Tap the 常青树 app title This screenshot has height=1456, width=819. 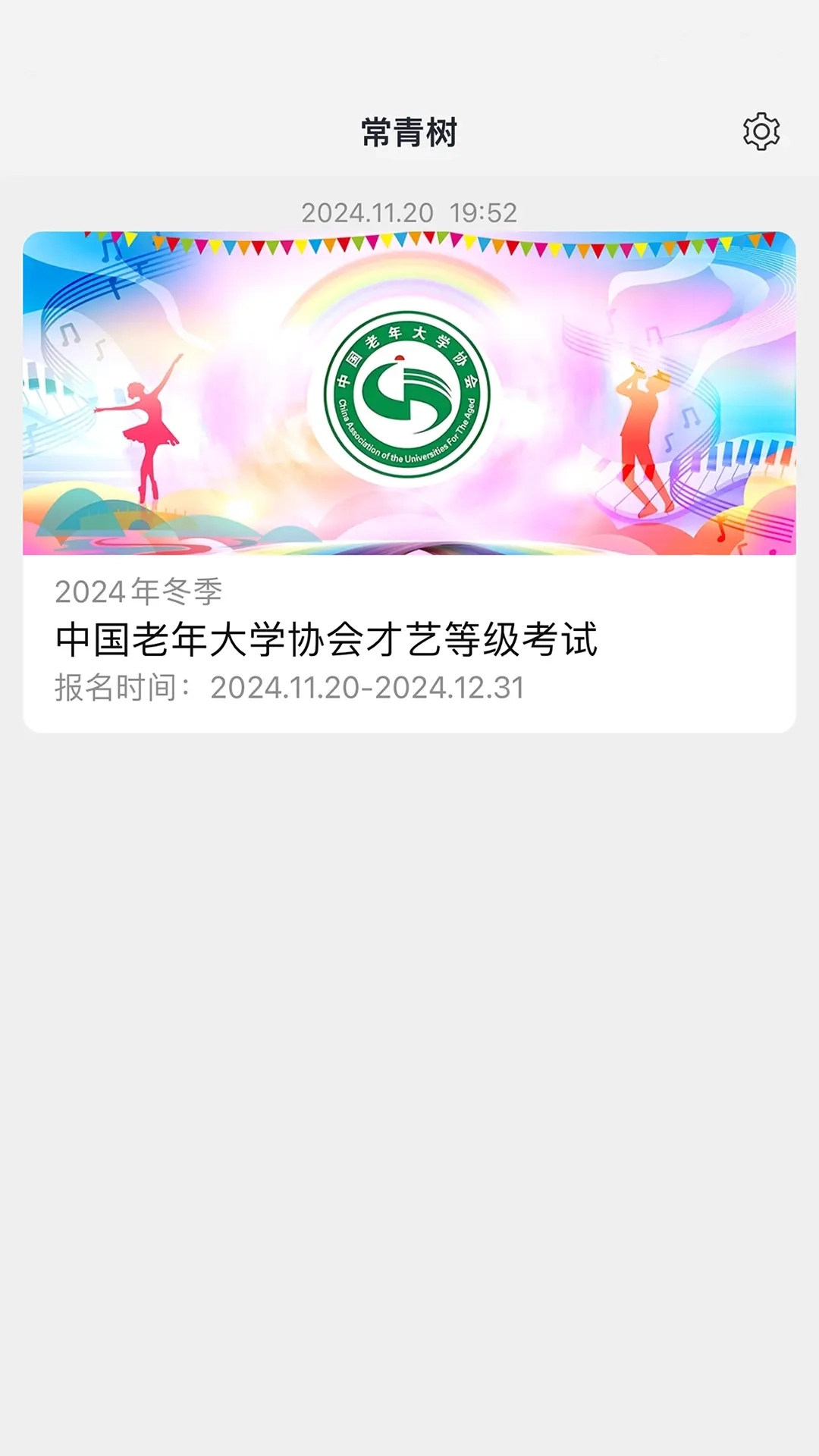[409, 130]
